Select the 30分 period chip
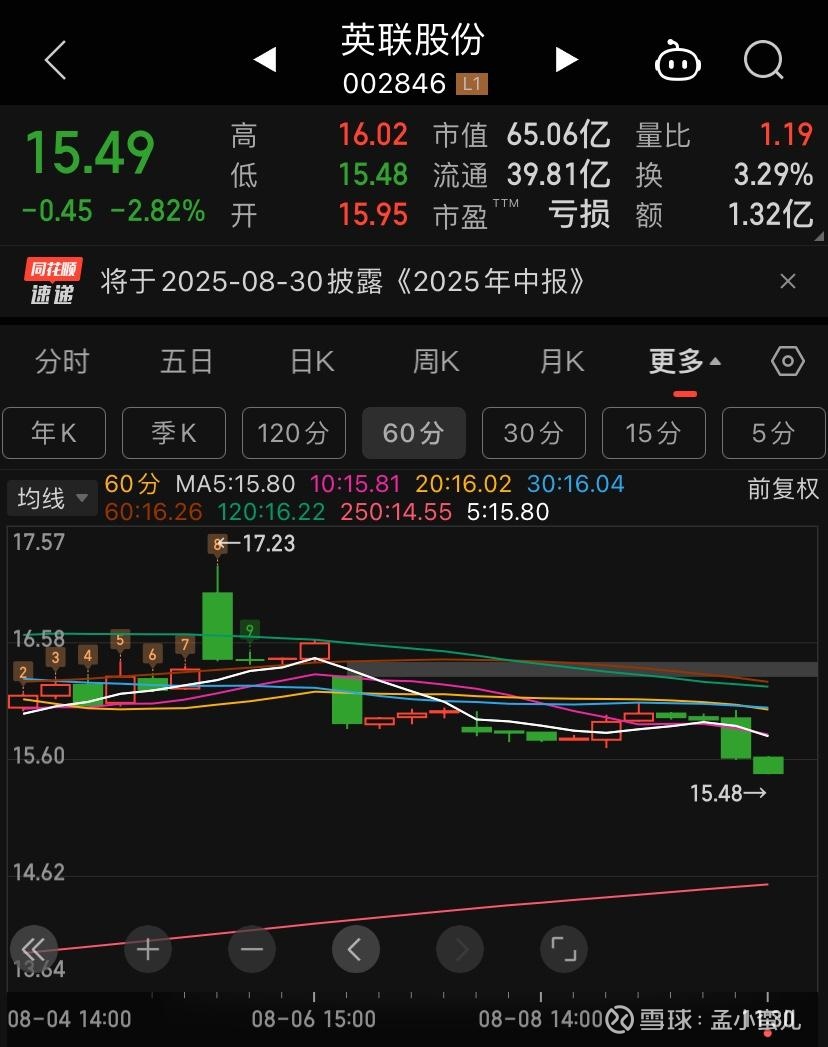Screen dimensions: 828x1047 click(x=533, y=433)
